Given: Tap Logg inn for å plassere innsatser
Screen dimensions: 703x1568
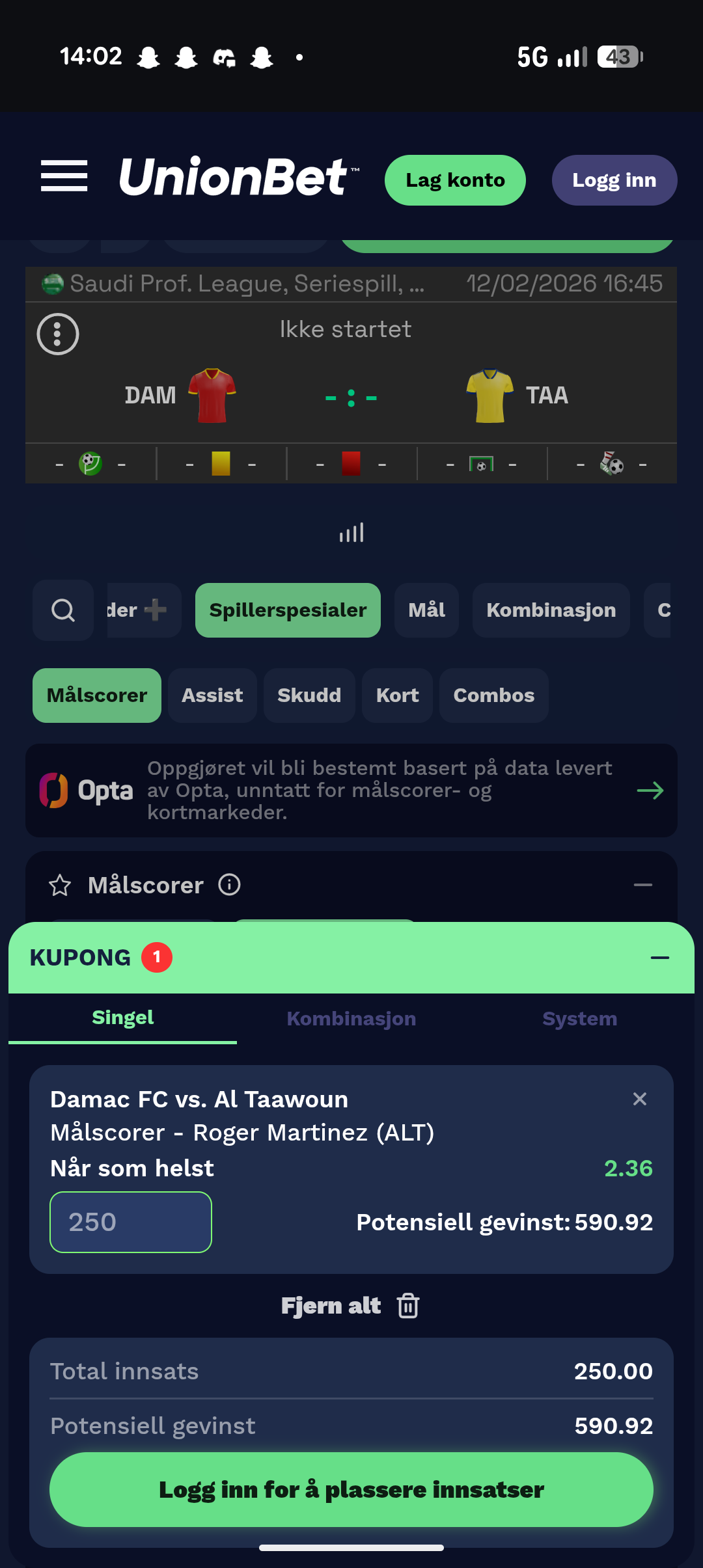Looking at the screenshot, I should point(351,1489).
